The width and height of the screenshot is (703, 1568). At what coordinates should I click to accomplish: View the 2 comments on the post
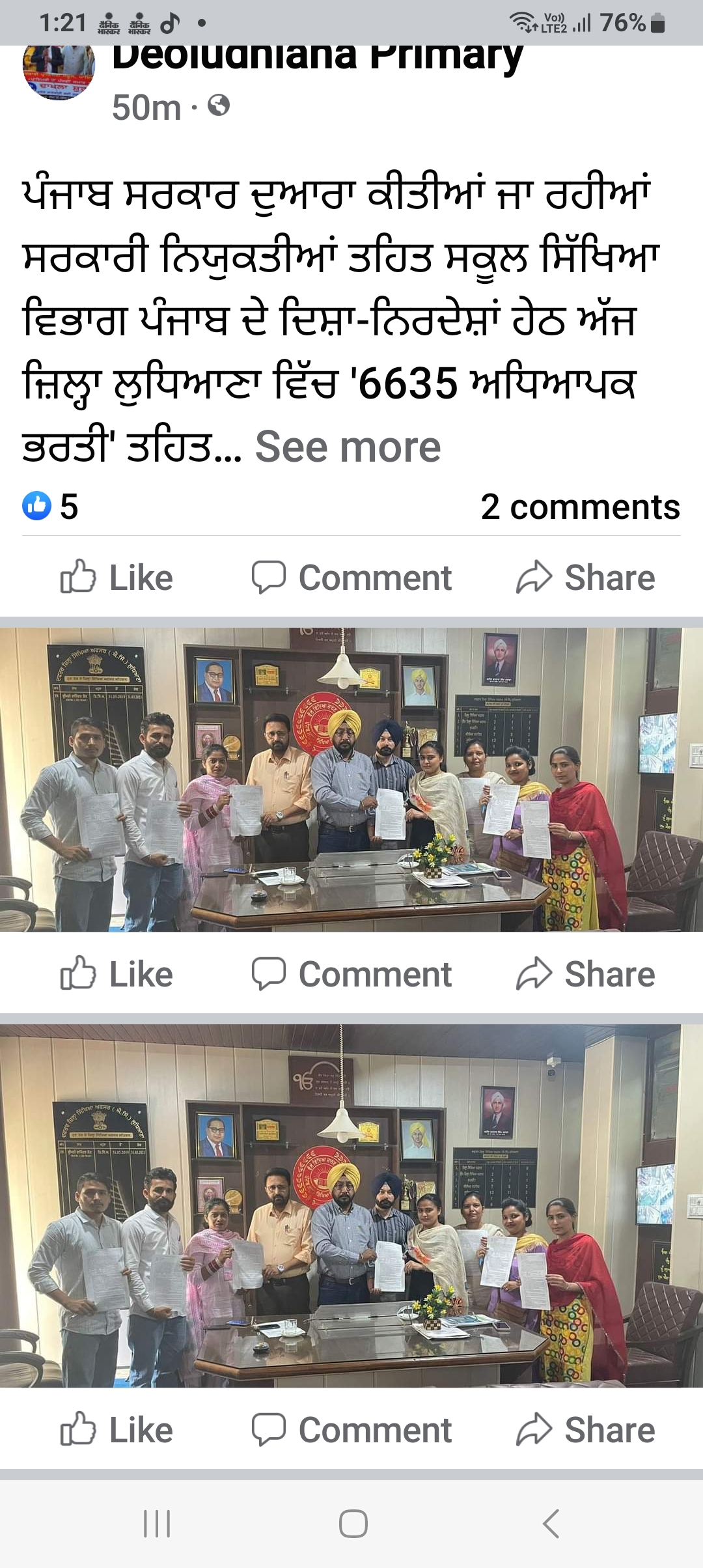click(x=581, y=507)
